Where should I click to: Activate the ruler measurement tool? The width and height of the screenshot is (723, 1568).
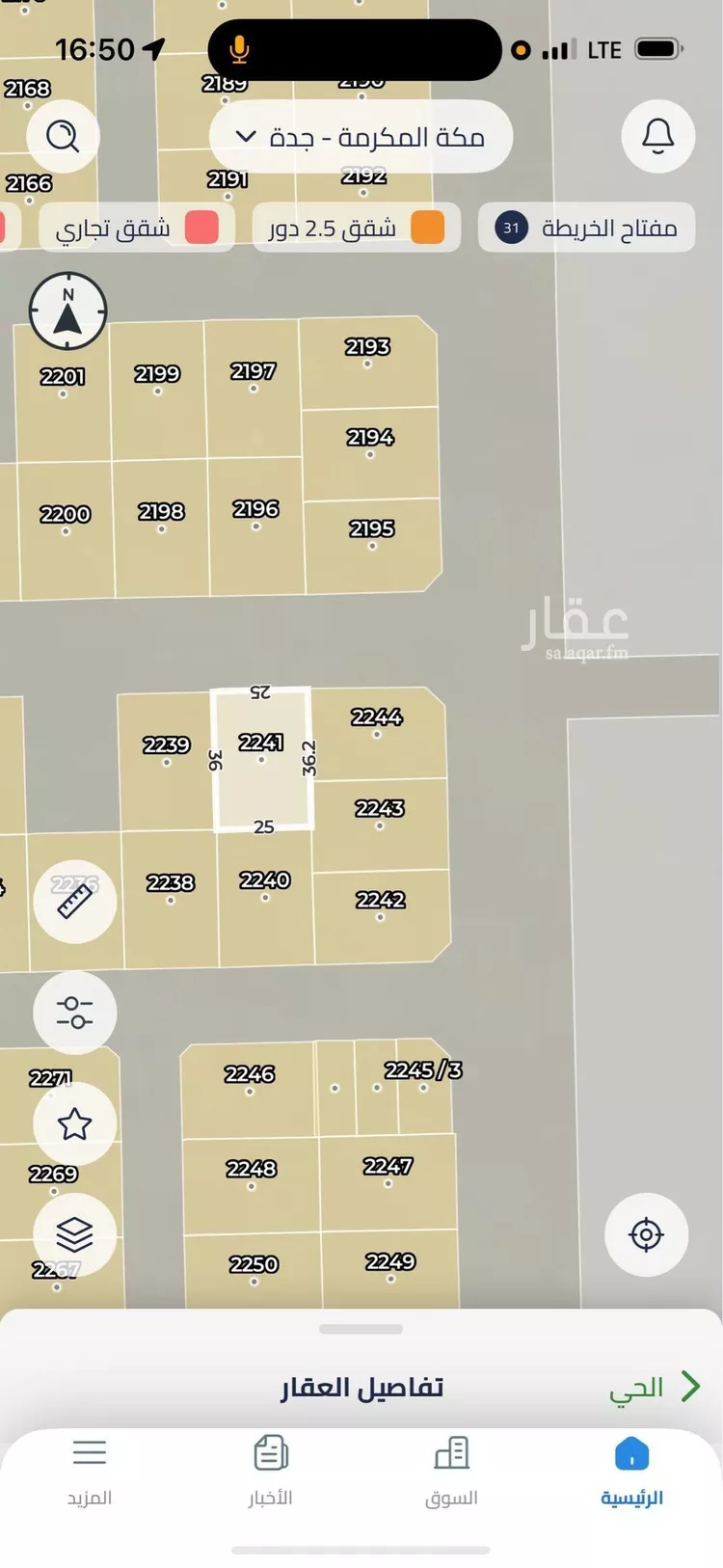(x=75, y=901)
